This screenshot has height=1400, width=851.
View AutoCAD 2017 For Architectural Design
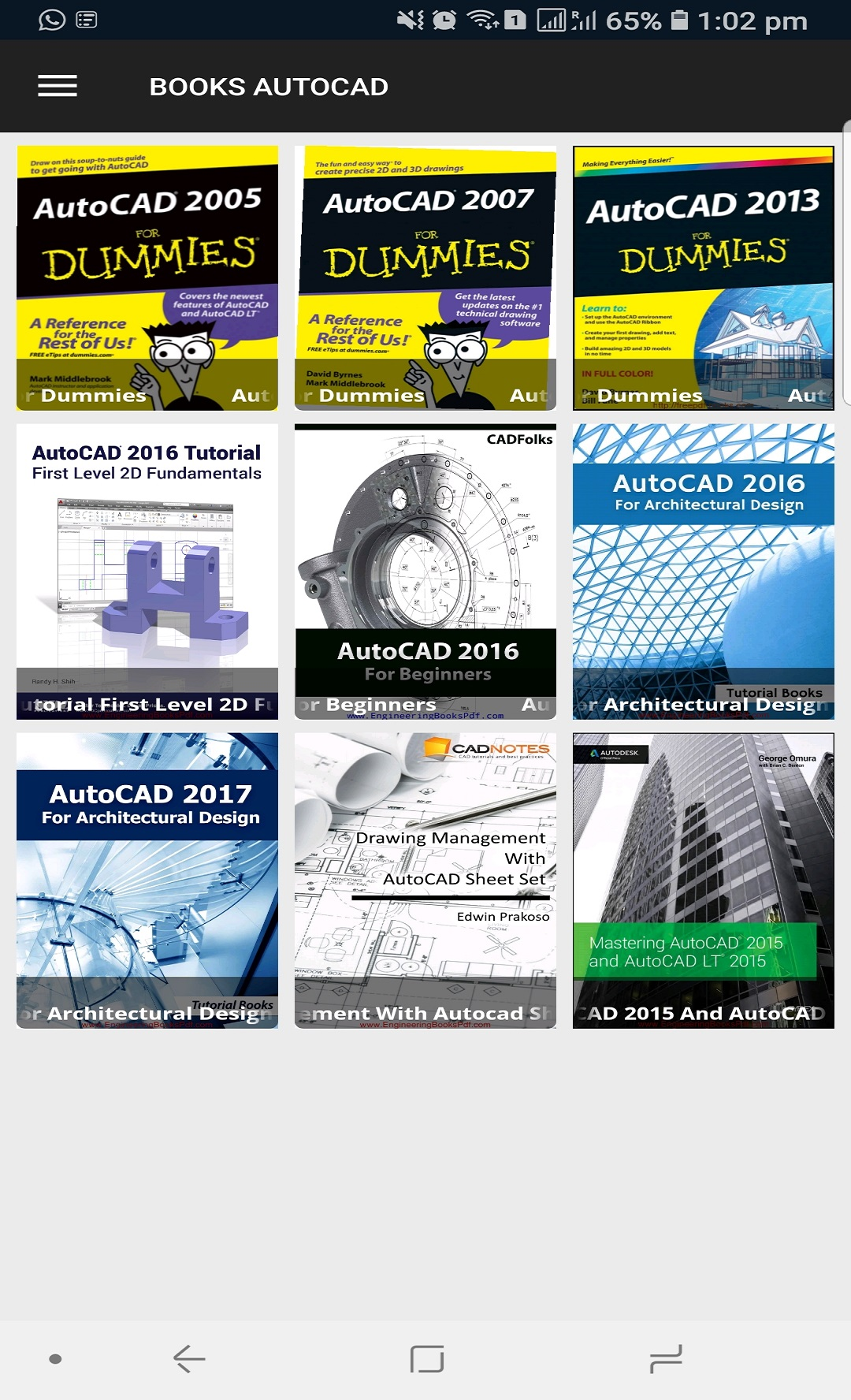click(147, 881)
